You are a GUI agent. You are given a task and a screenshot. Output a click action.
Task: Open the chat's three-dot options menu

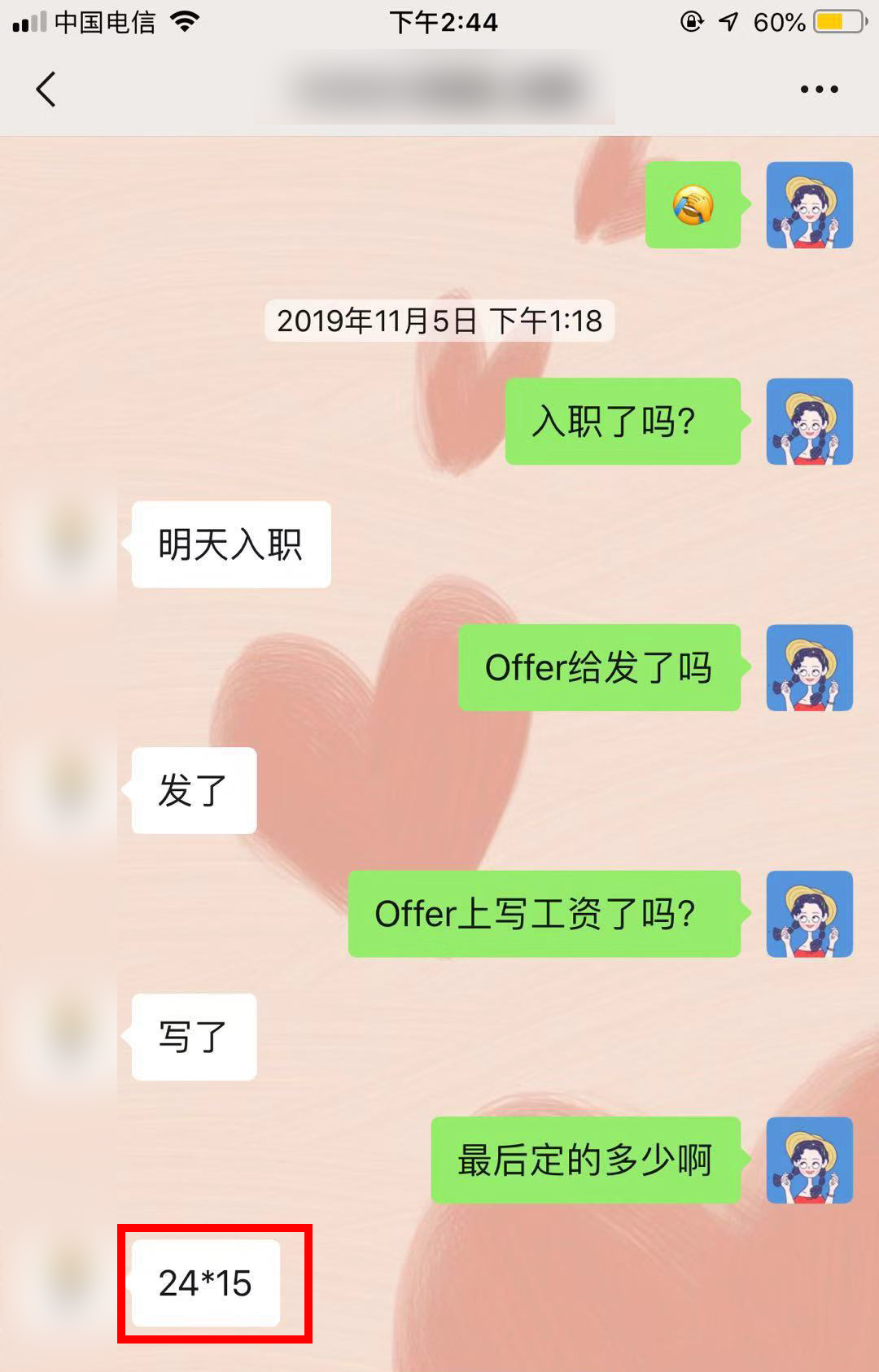coord(819,90)
